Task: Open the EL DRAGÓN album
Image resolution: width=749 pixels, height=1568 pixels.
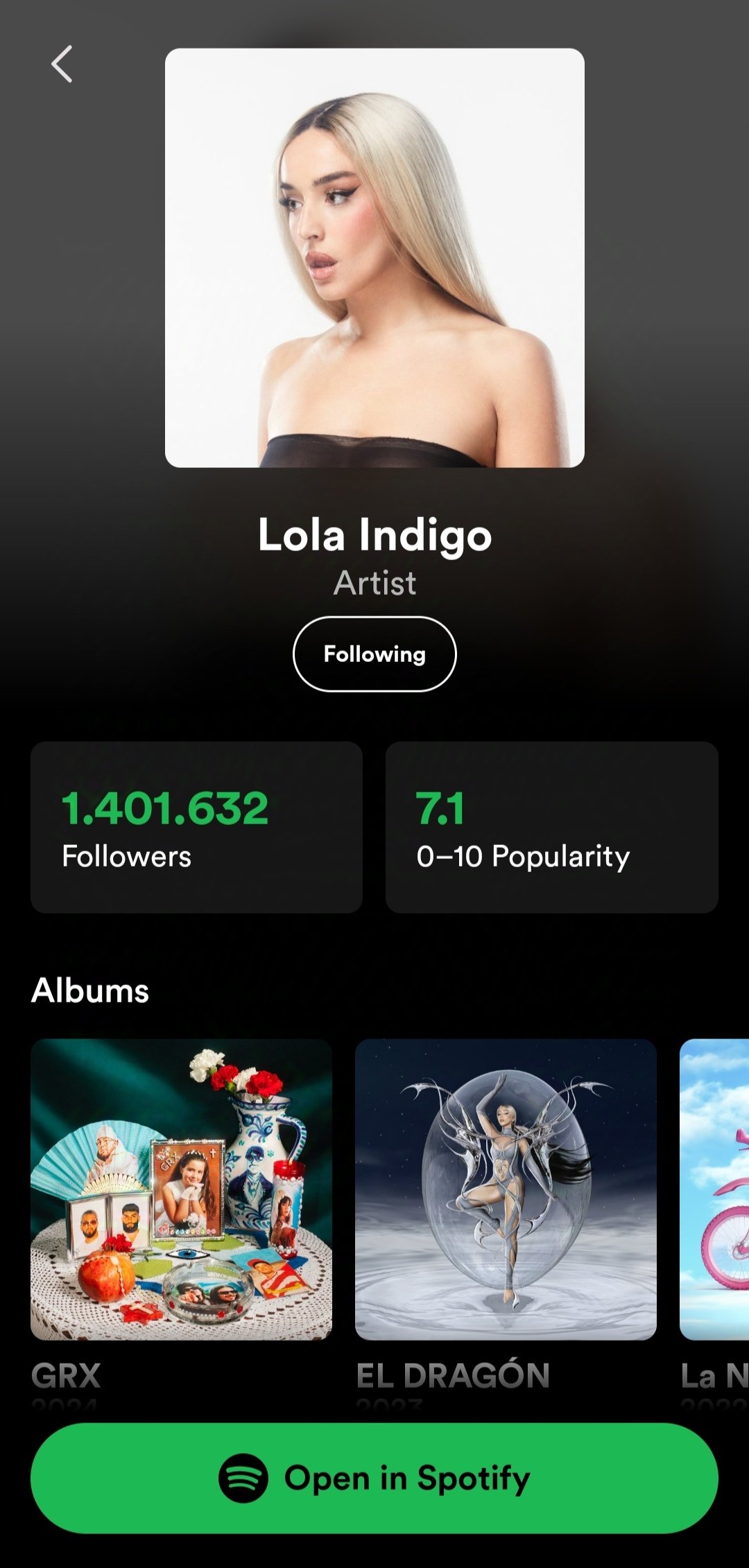Action: (x=506, y=1189)
